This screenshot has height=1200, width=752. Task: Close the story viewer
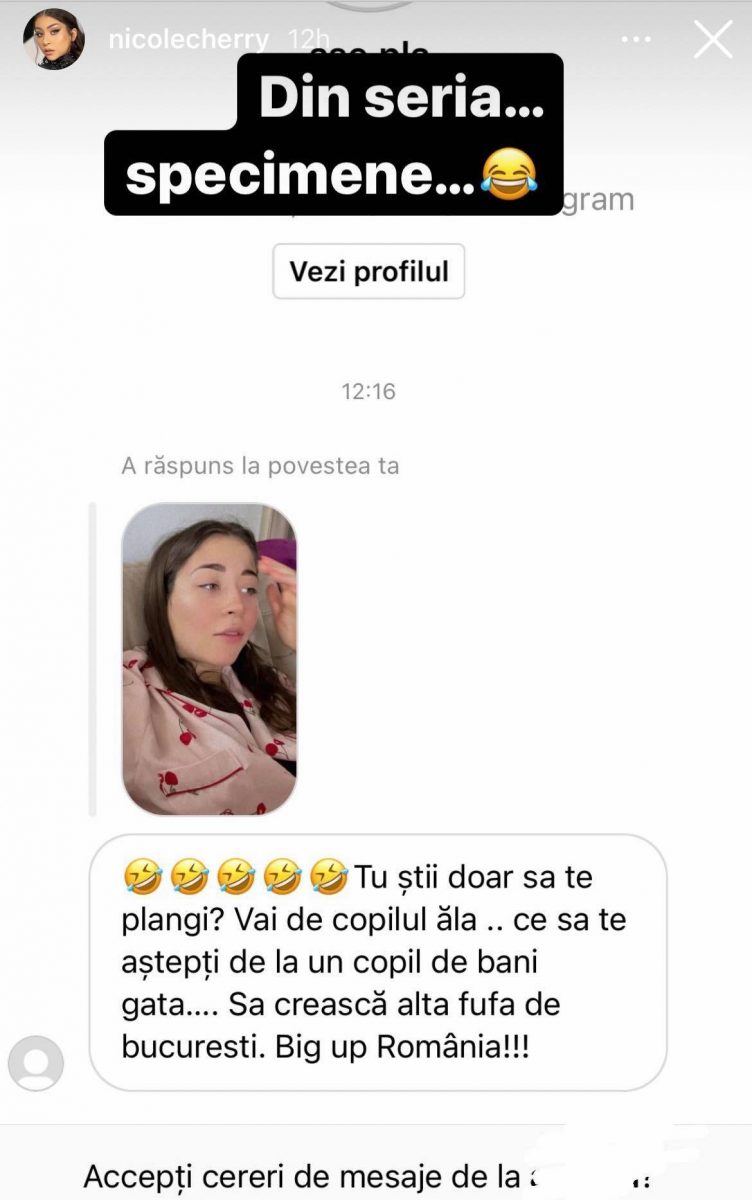point(713,41)
